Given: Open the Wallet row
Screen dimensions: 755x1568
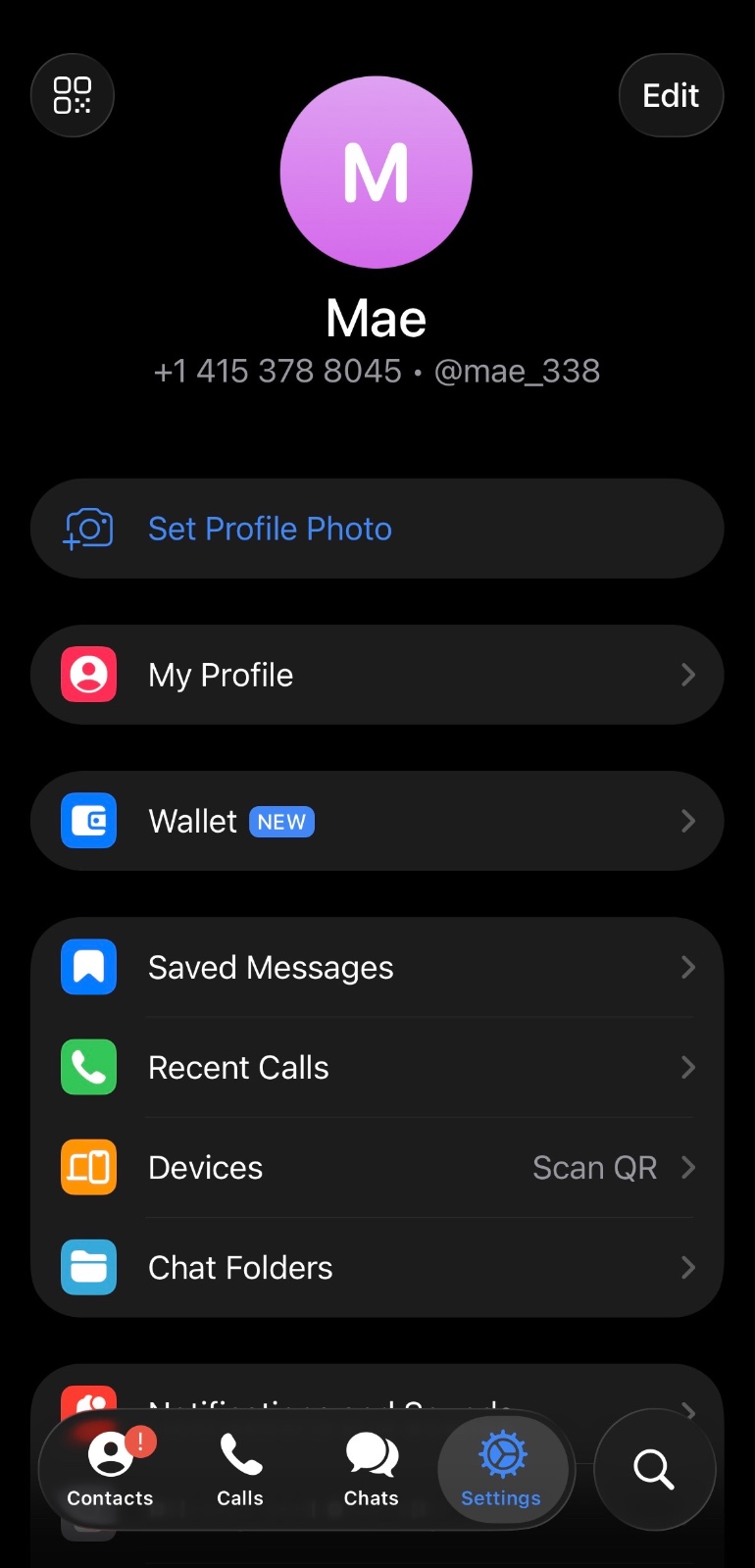Looking at the screenshot, I should (x=377, y=821).
